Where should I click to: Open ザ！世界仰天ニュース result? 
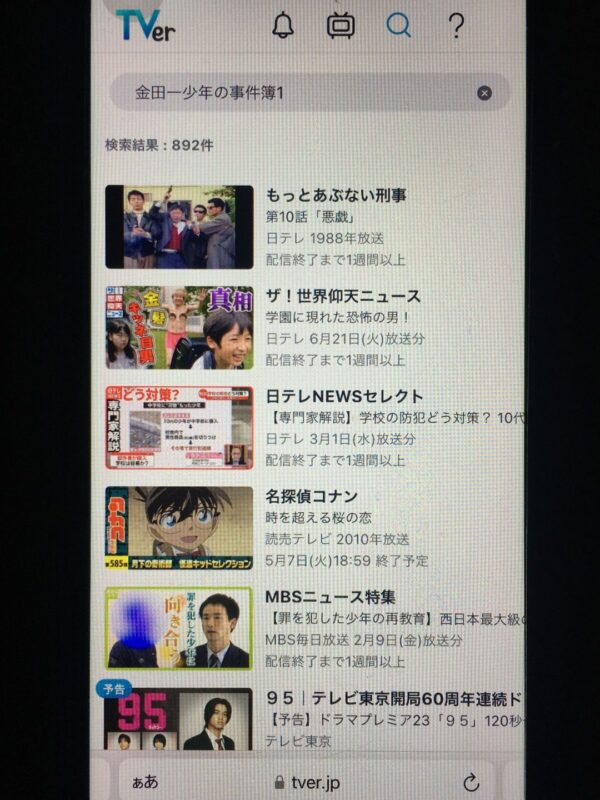[x=343, y=297]
